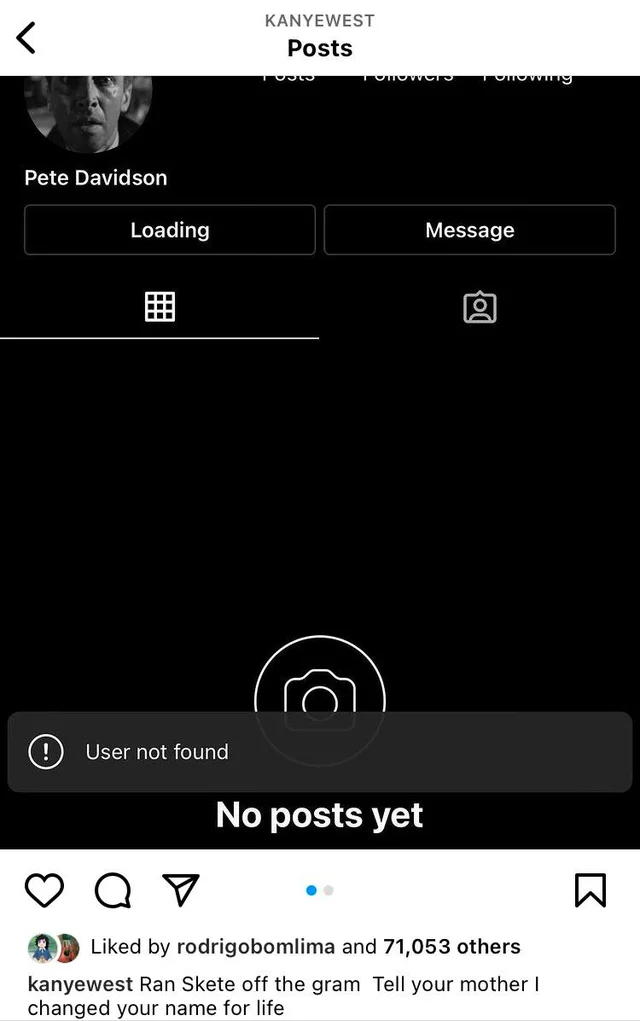Go back from Kanye West's posts
This screenshot has width=640, height=1021.
(27, 38)
